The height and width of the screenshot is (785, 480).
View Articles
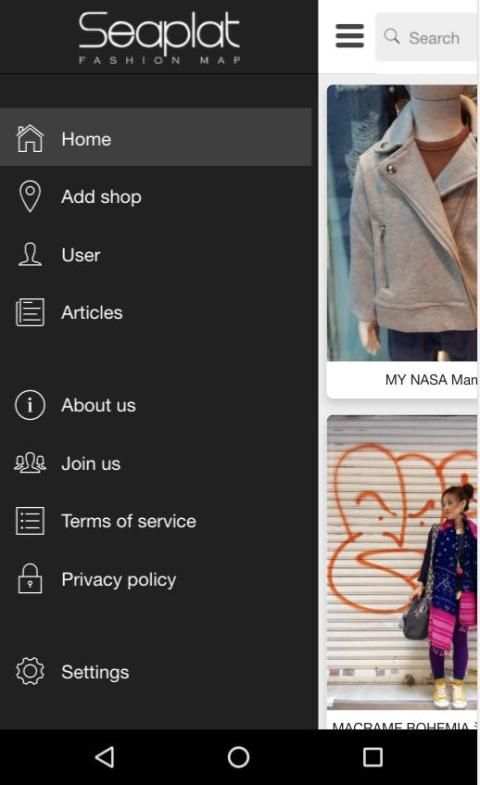click(156, 312)
